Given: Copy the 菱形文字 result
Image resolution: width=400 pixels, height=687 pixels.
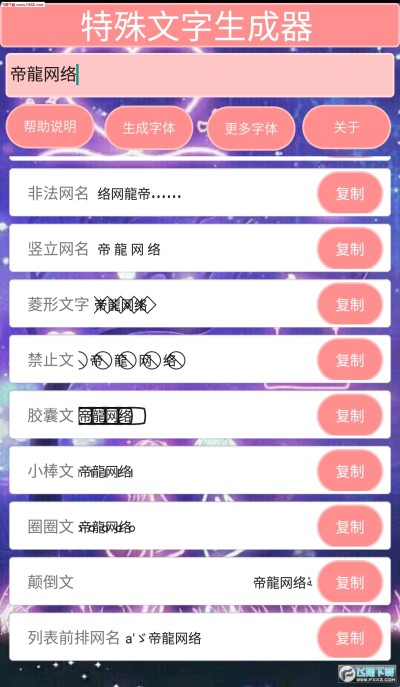Looking at the screenshot, I should [x=350, y=304].
